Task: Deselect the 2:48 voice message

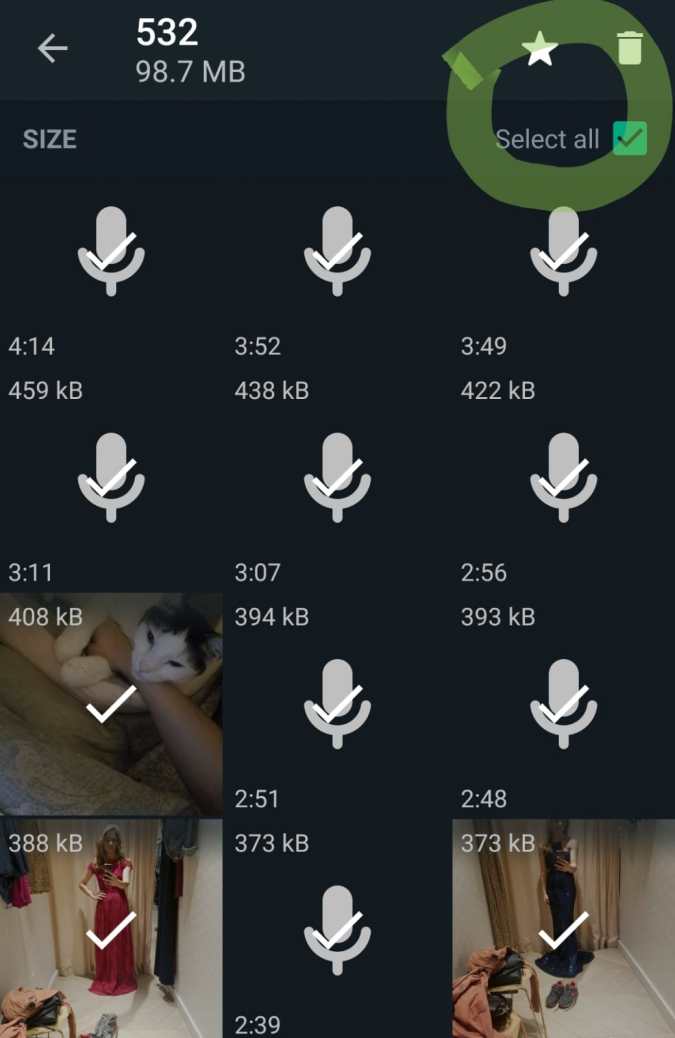Action: point(564,705)
